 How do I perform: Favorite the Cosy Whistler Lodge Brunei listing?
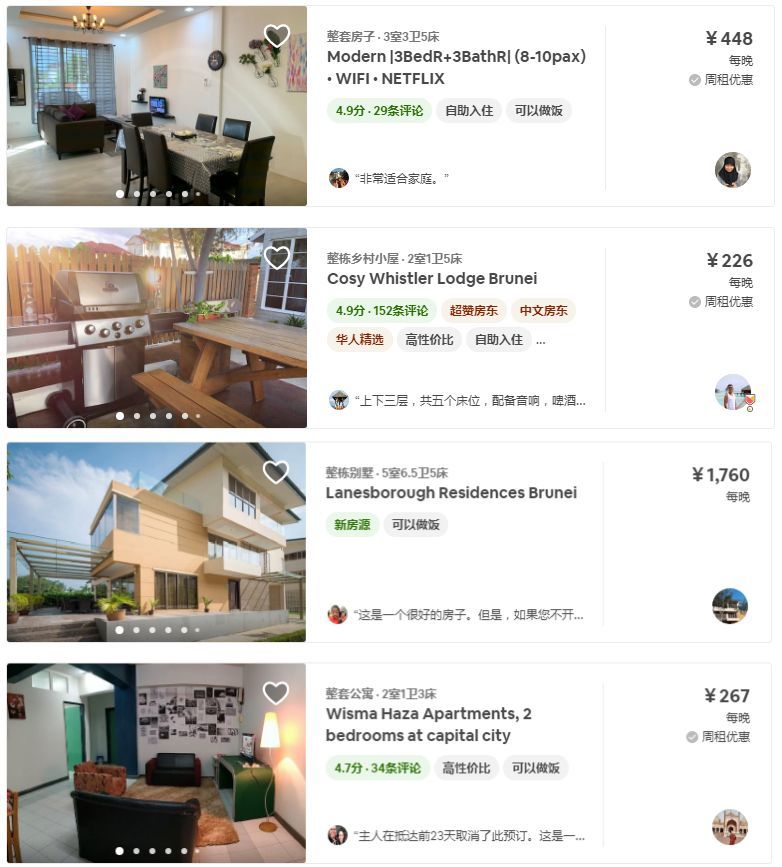(x=276, y=258)
